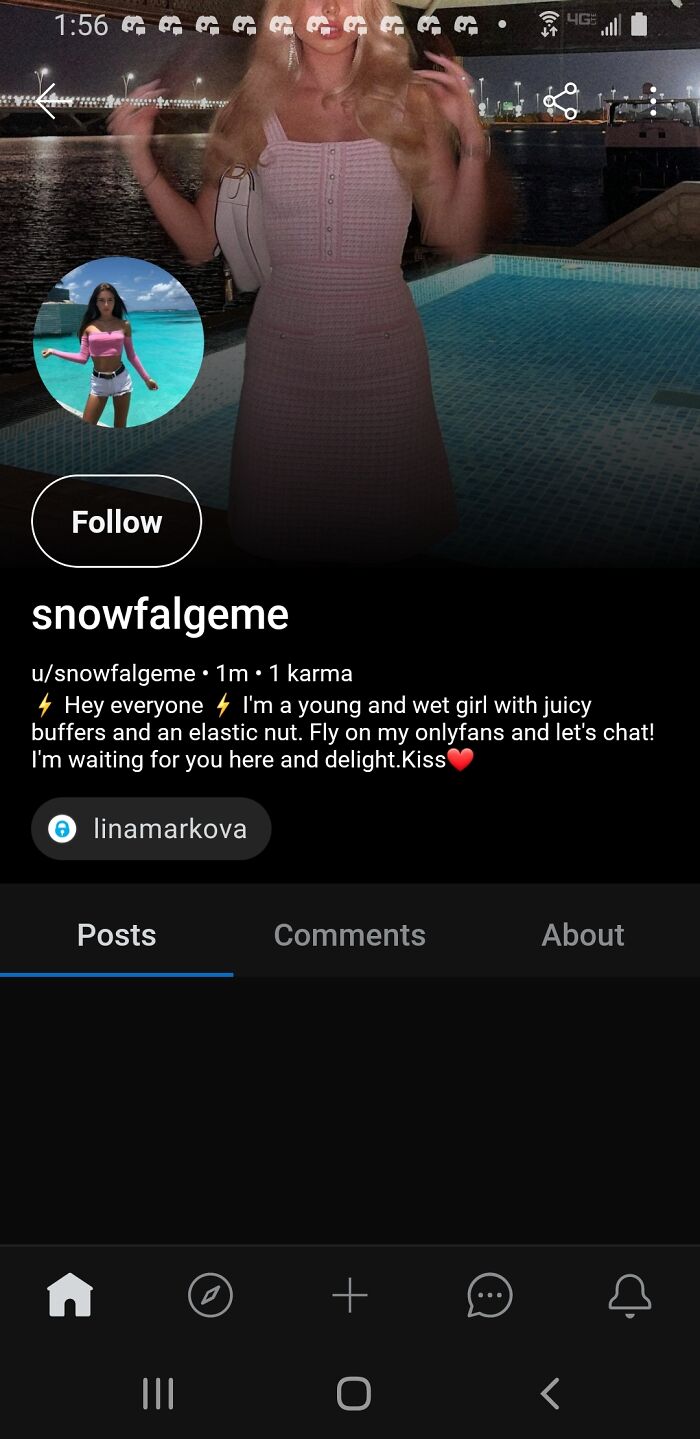Switch to the About tab

(x=583, y=935)
